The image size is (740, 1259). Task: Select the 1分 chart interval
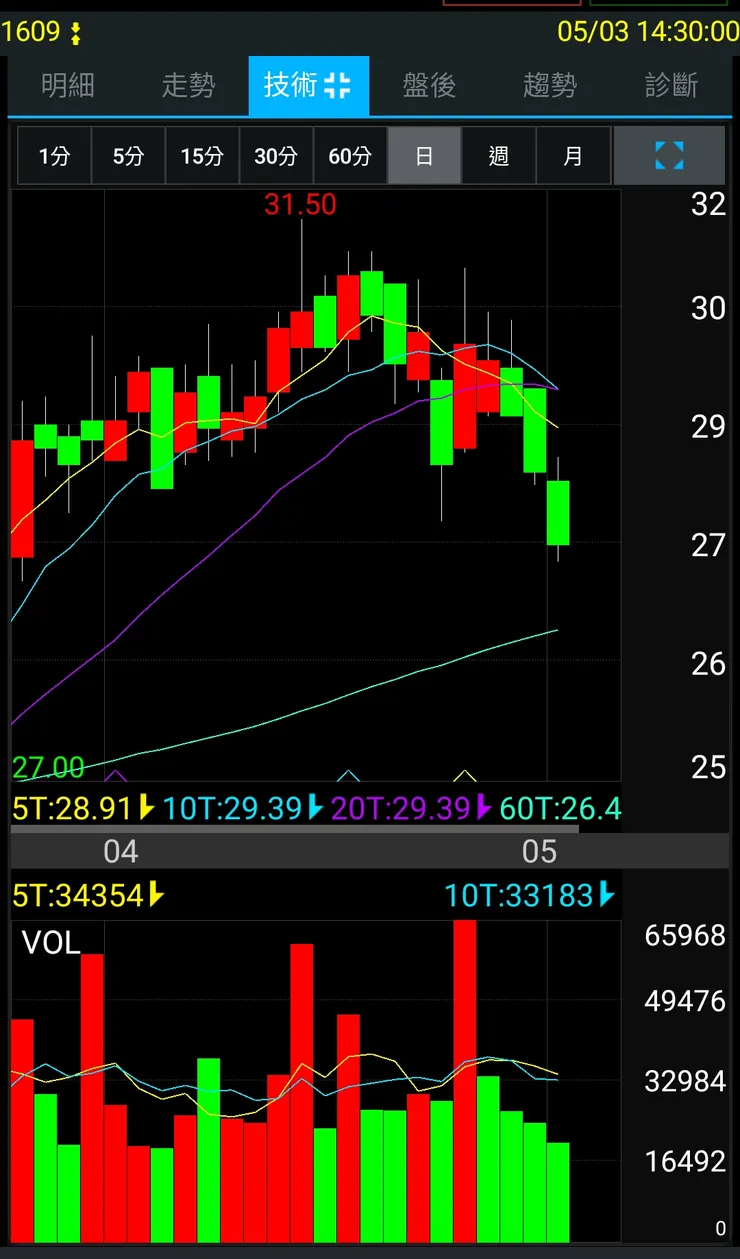(x=54, y=156)
